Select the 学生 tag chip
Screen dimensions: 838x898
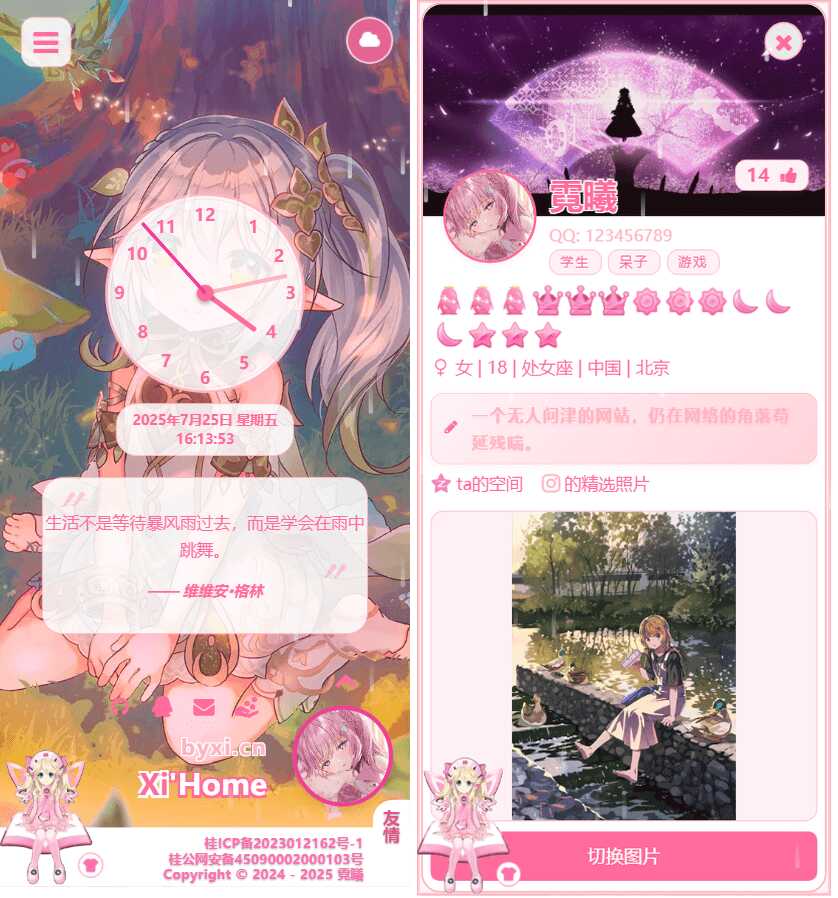[x=575, y=262]
